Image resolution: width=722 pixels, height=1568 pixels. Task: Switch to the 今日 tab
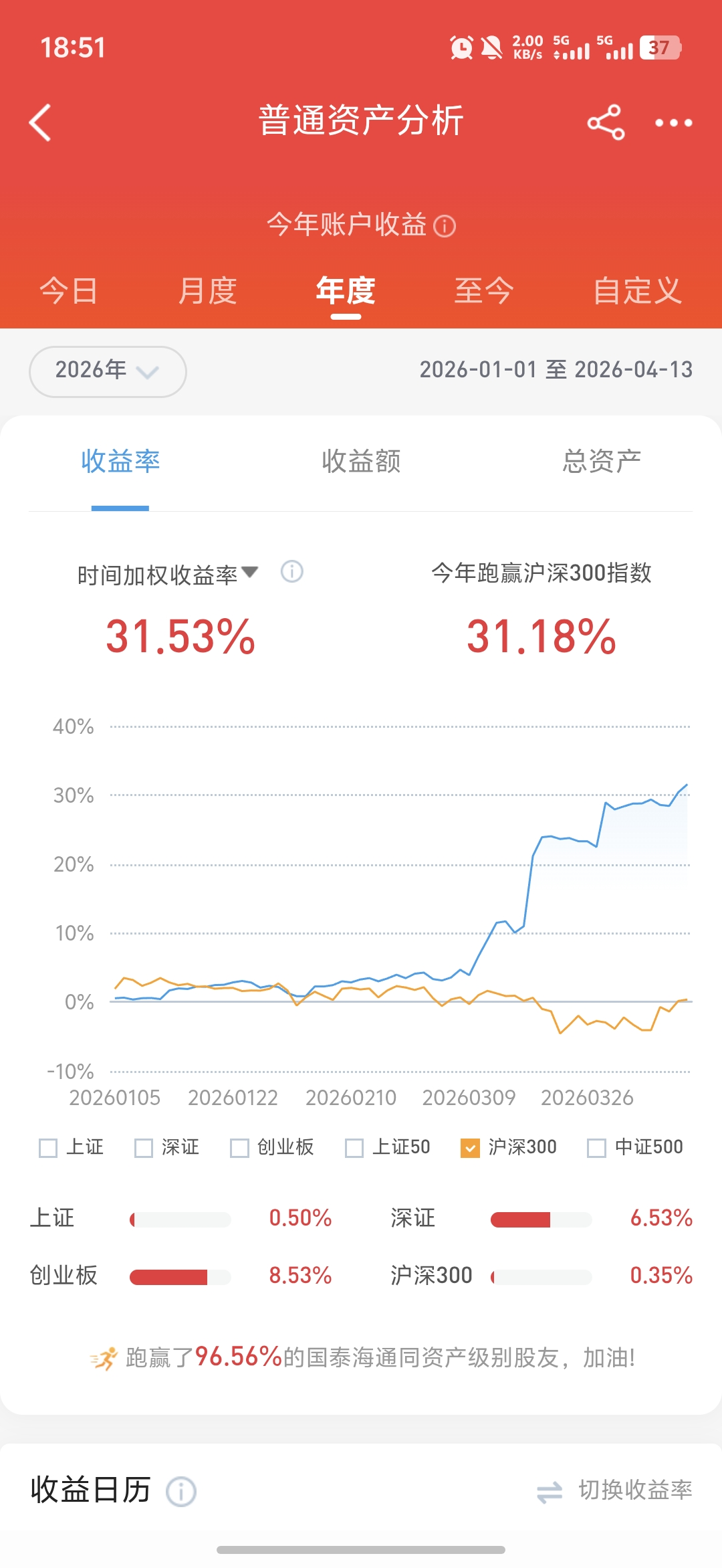[68, 291]
